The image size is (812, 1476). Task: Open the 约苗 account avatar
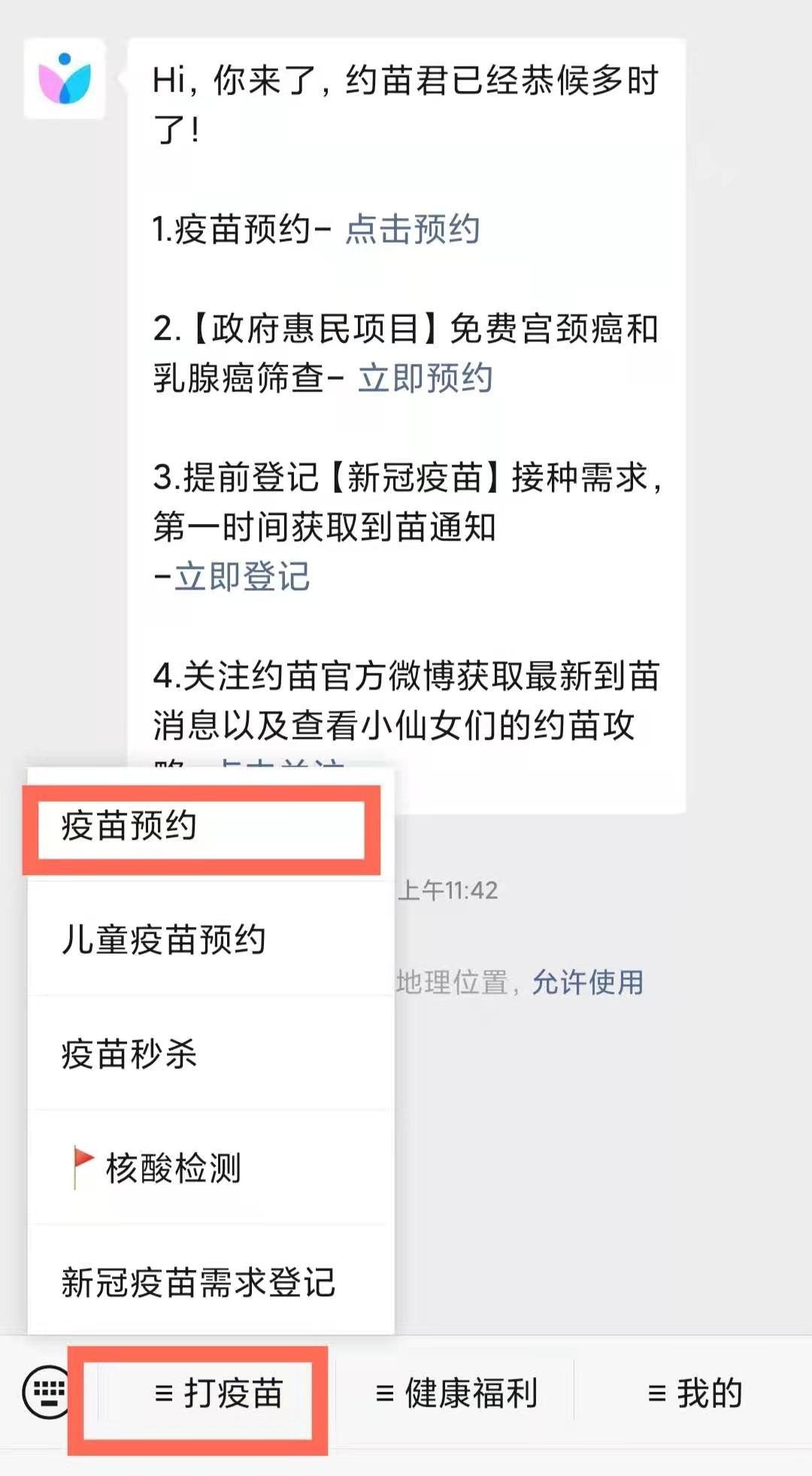(x=65, y=79)
